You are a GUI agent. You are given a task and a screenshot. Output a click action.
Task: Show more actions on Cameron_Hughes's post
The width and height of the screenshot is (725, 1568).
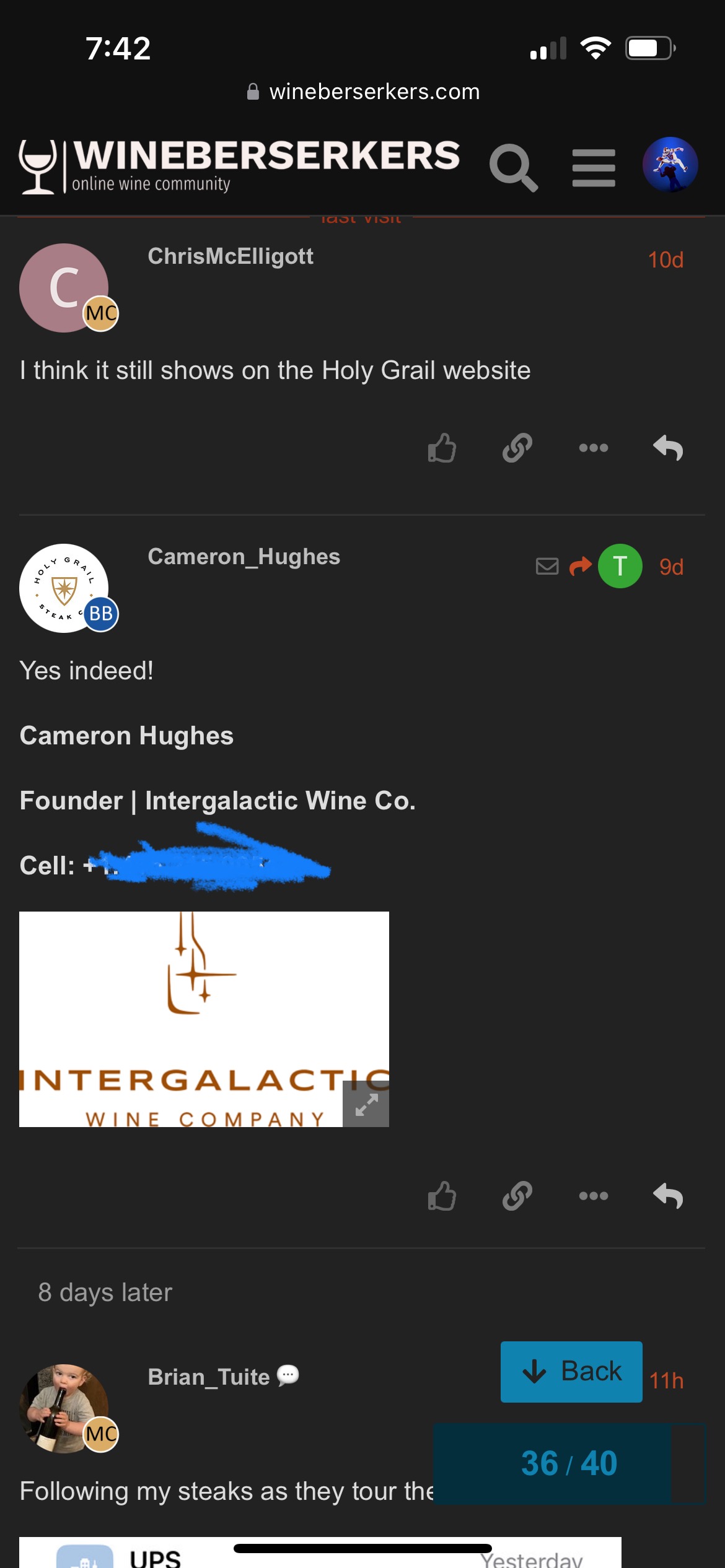pos(594,1196)
